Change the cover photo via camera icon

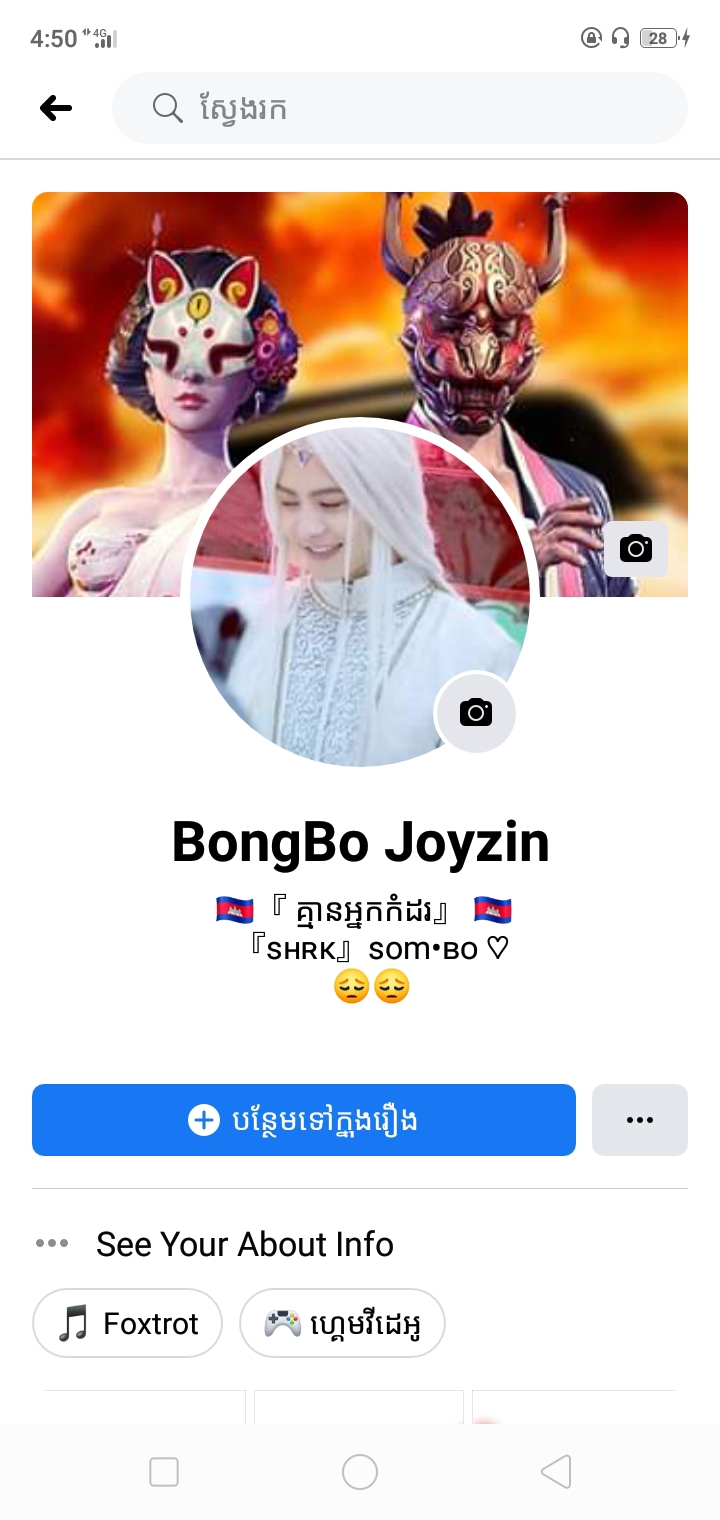coord(635,548)
